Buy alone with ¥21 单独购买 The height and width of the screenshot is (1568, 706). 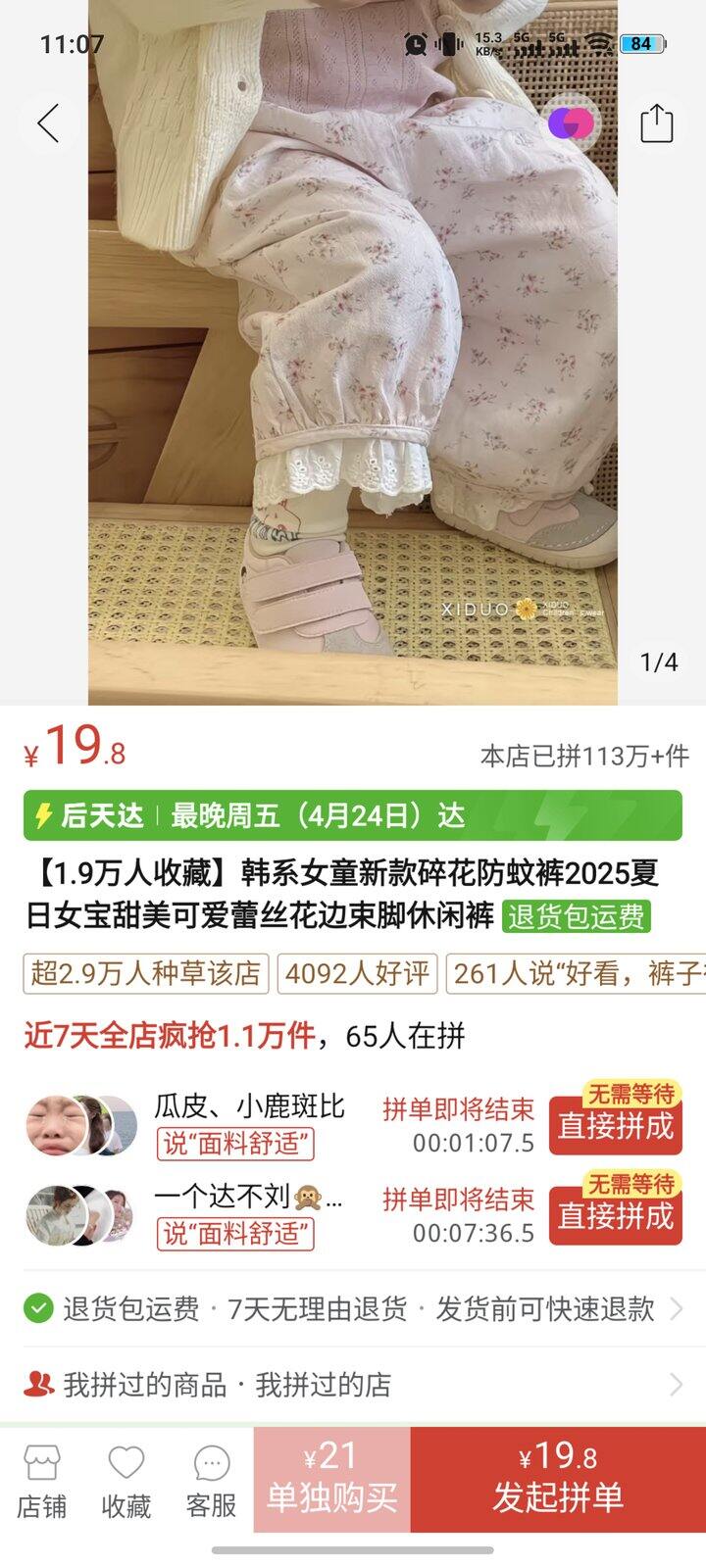(x=331, y=1480)
